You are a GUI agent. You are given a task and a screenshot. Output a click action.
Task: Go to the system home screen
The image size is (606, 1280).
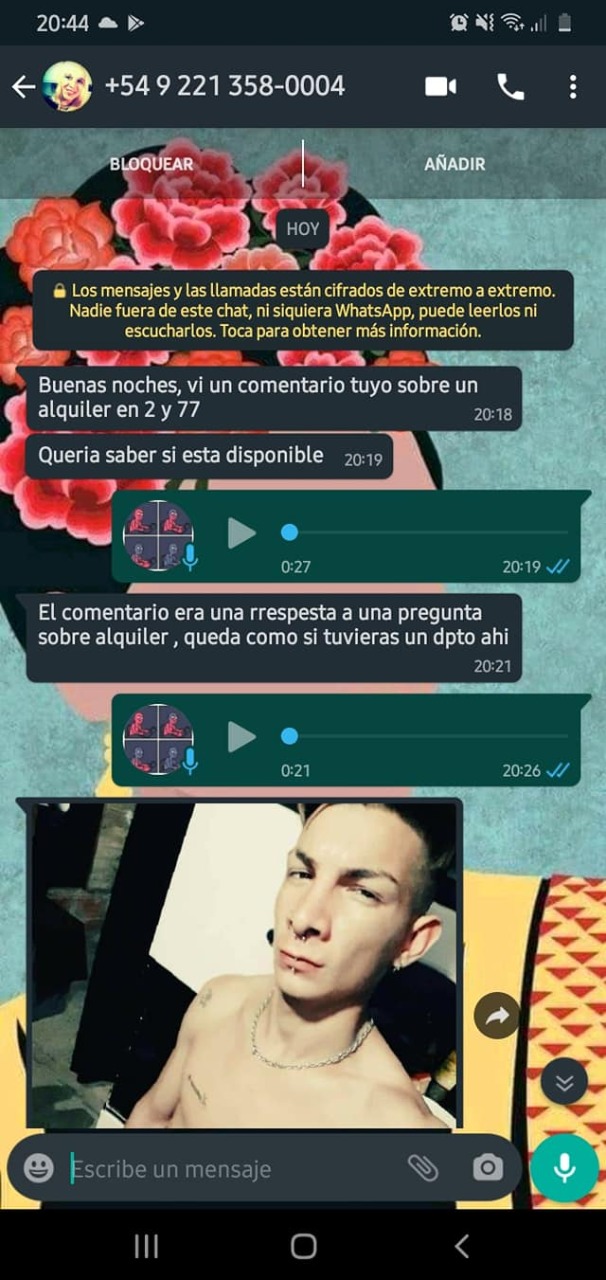tap(303, 1246)
